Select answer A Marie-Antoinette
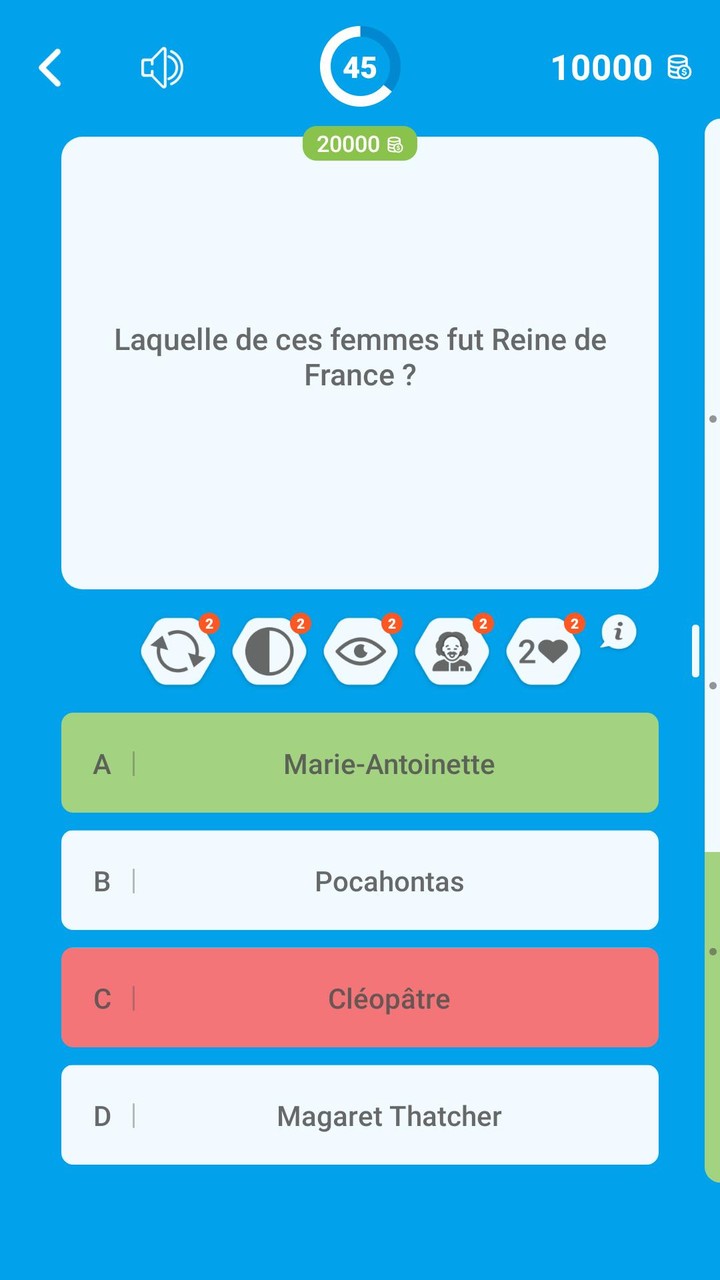720x1280 pixels. click(360, 763)
